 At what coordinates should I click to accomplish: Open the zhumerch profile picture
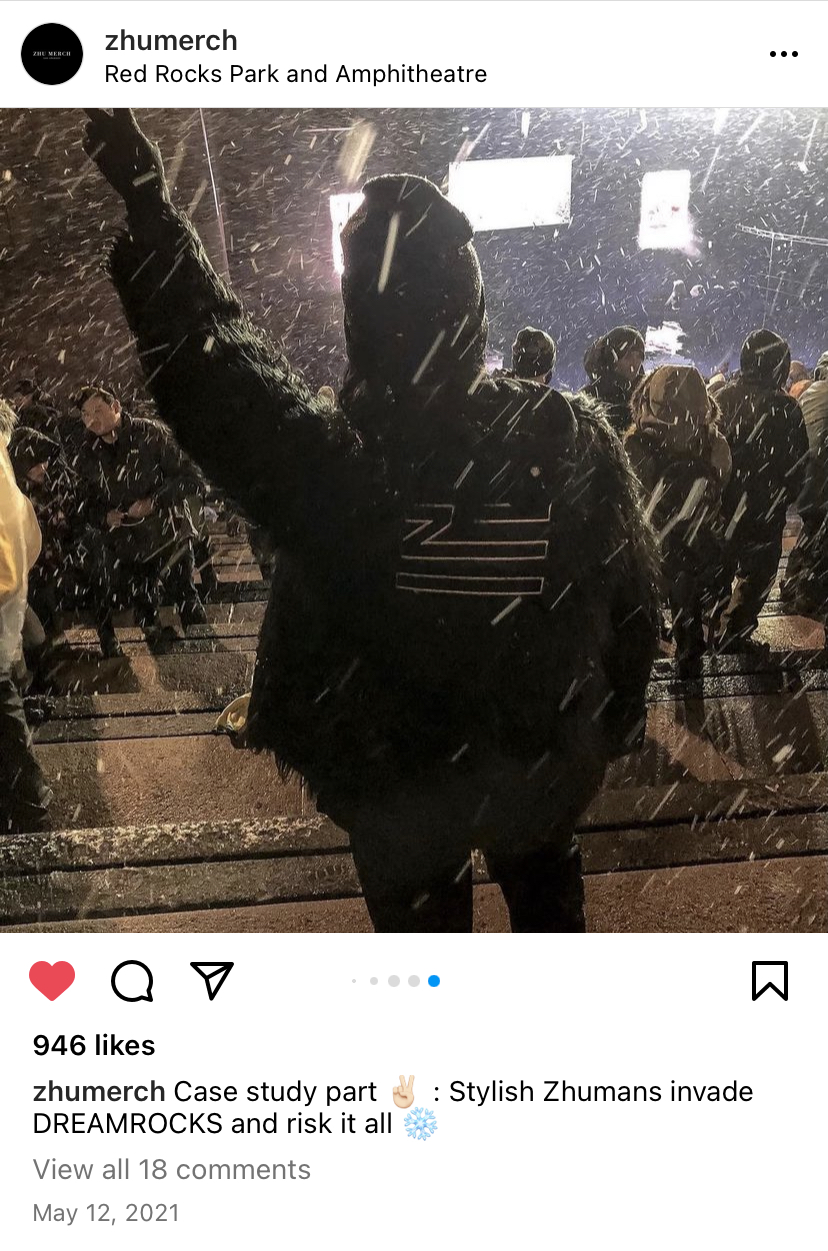pos(52,54)
